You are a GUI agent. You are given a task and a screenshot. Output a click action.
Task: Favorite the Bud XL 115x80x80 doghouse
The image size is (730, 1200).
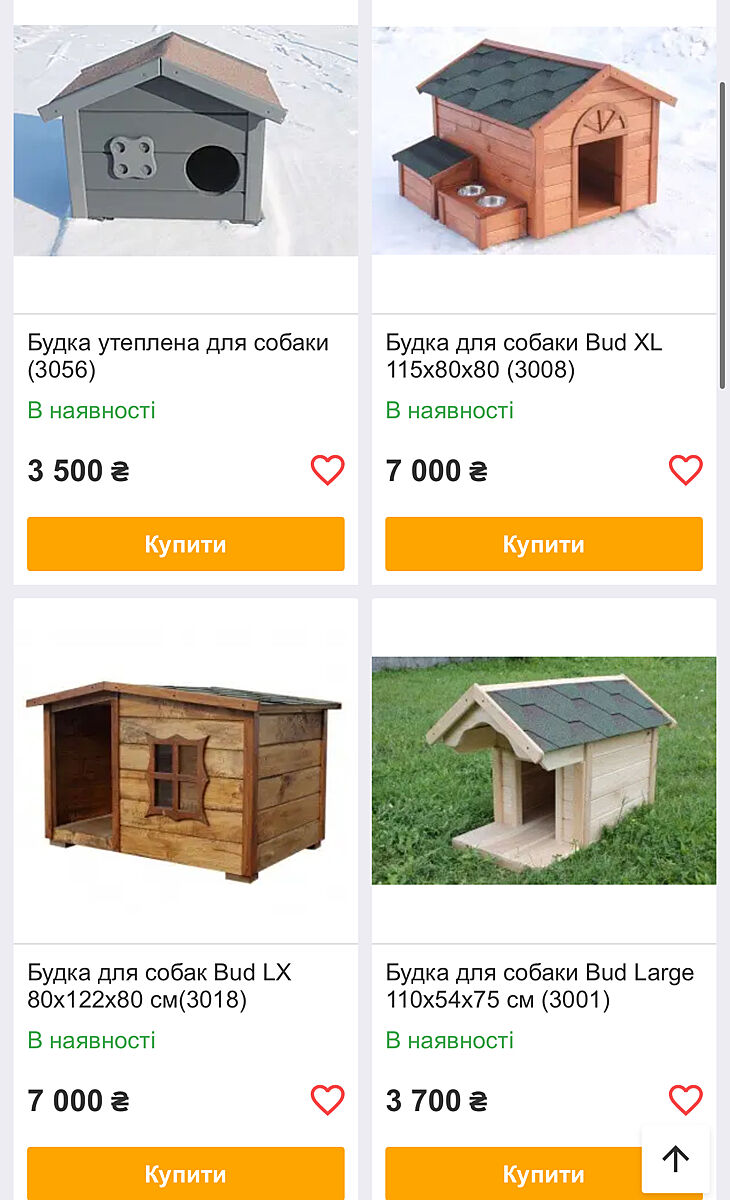click(685, 470)
